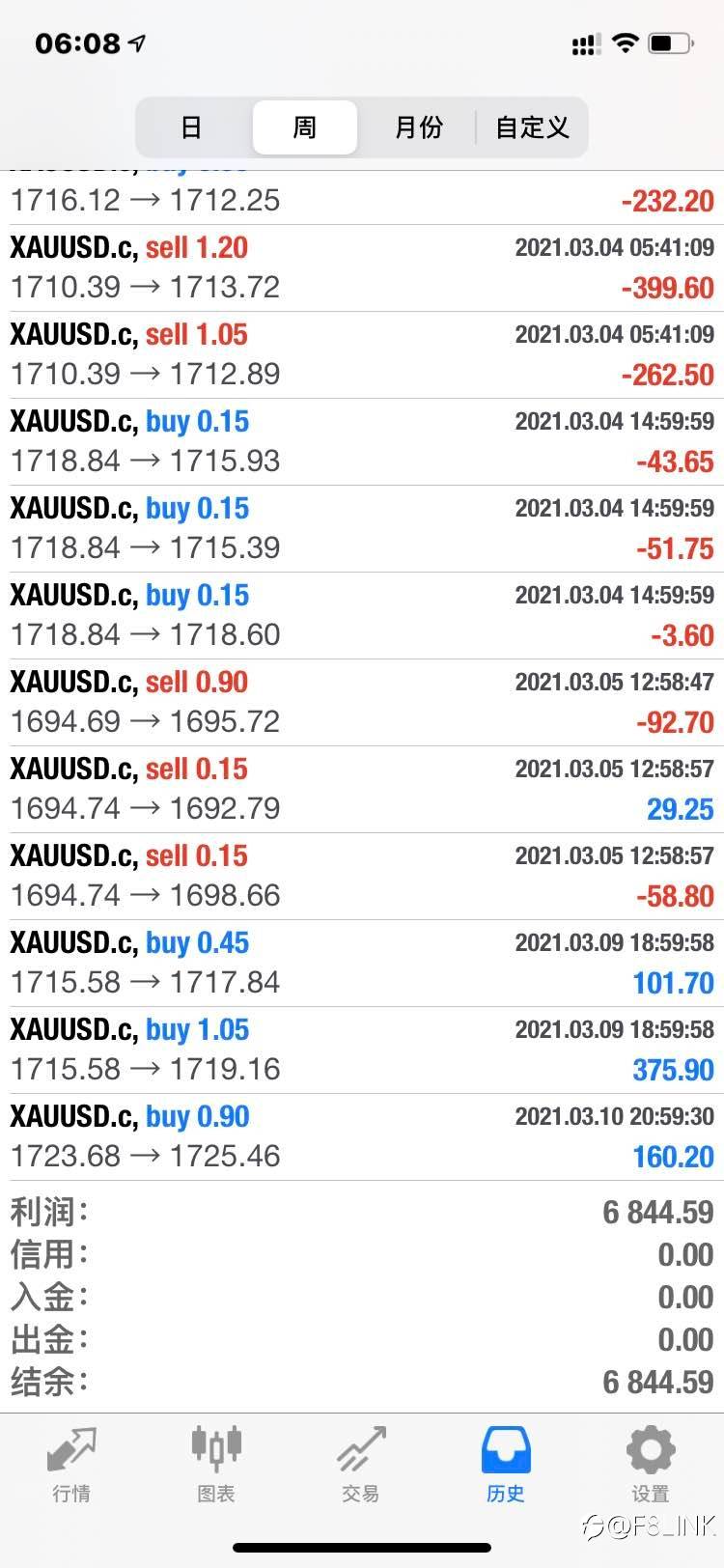
Task: Select the 周 period filter
Action: tap(305, 127)
